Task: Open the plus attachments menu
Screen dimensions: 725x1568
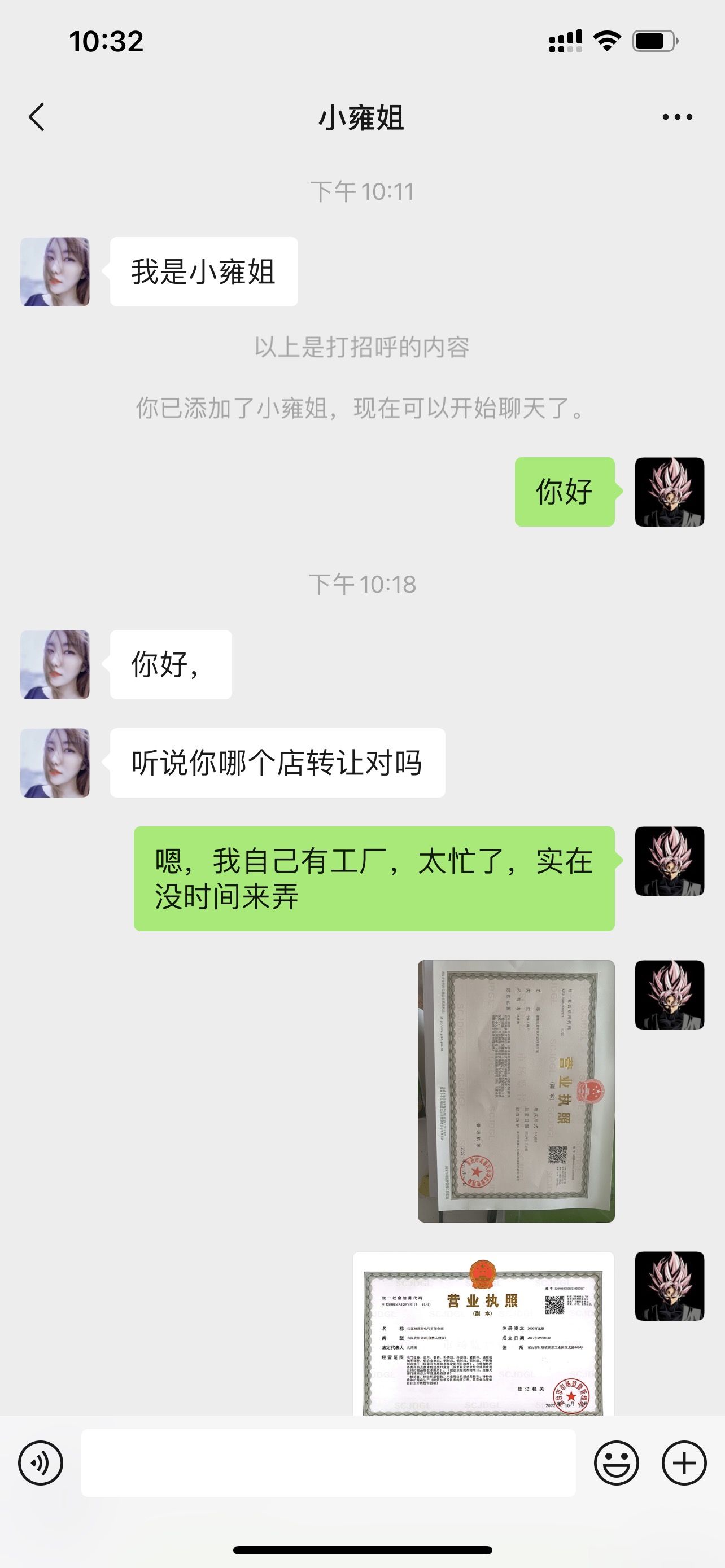Action: [x=684, y=1464]
